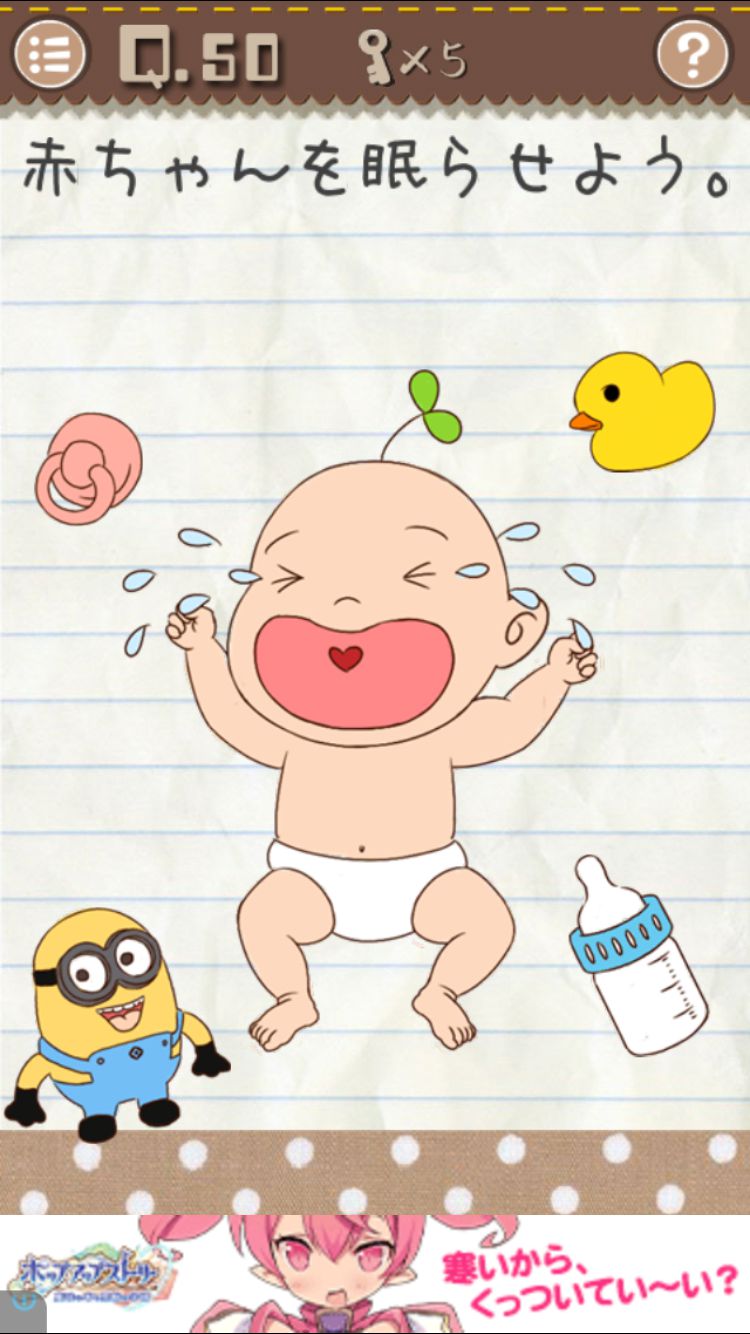
Task: Tap the yellow rubber duck toy
Action: (645, 412)
